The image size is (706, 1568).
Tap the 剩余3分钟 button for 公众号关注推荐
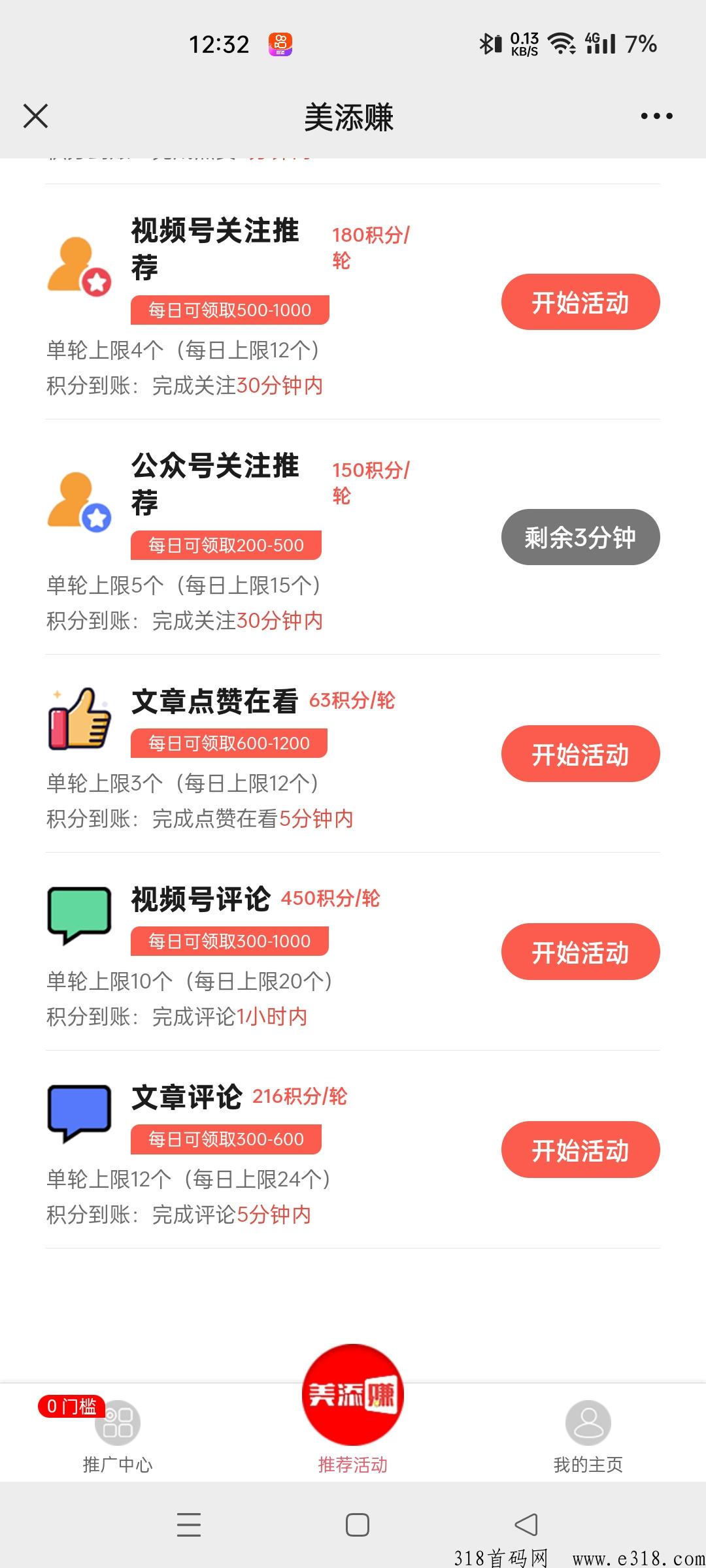(580, 537)
